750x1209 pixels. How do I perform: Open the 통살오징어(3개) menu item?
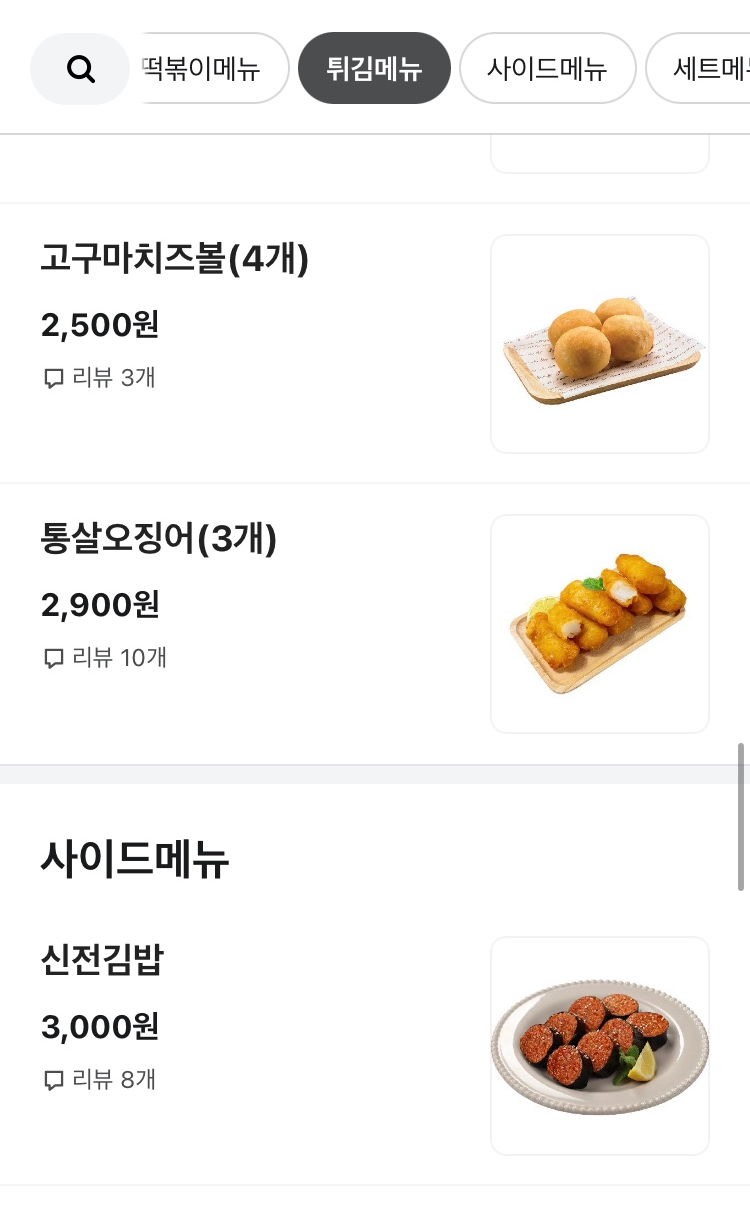click(x=159, y=540)
